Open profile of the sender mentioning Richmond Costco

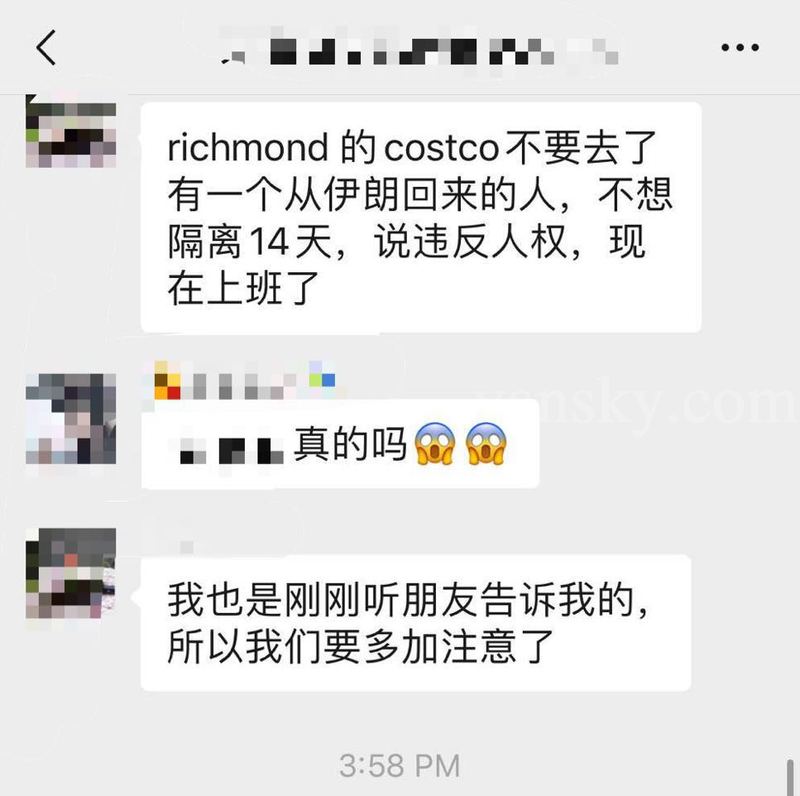(70, 132)
